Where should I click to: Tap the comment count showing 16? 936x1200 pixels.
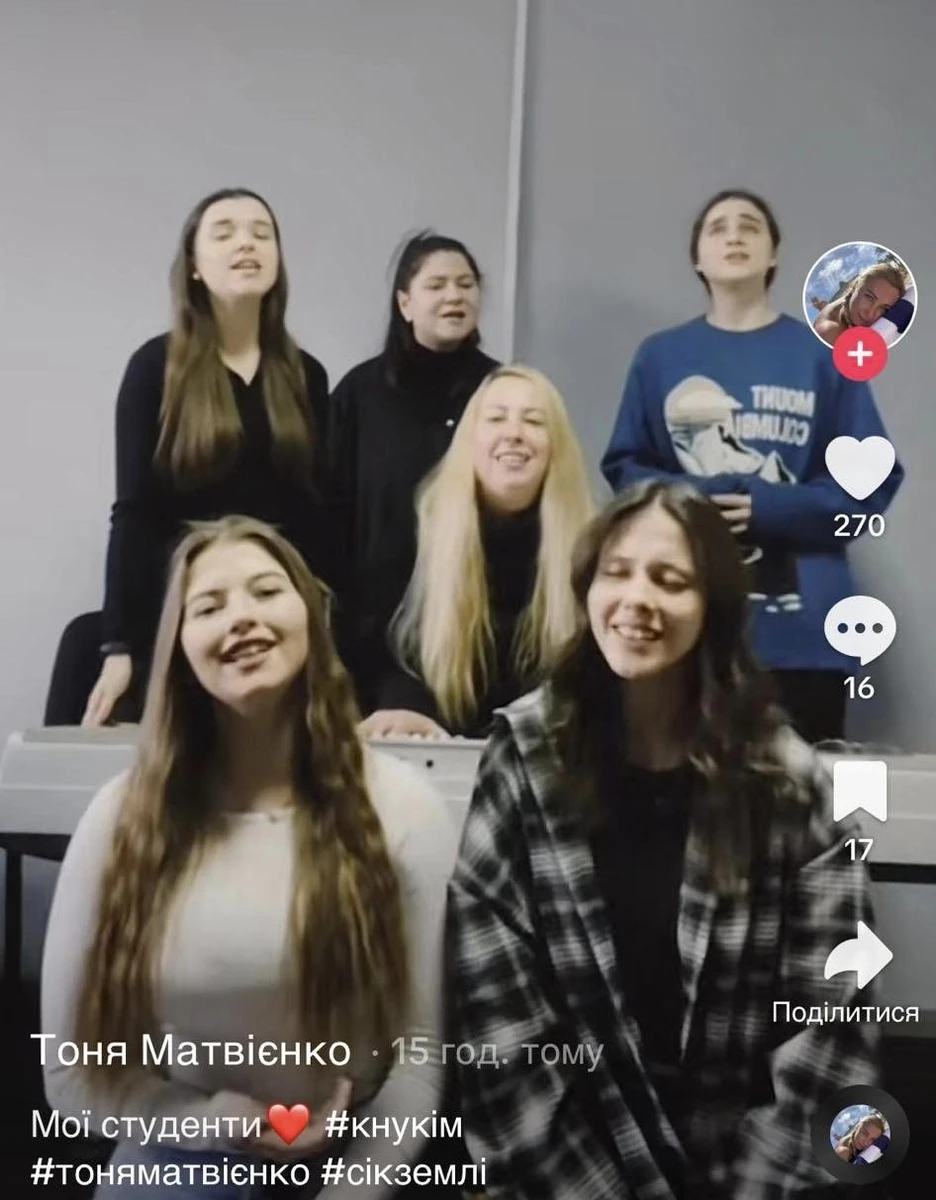[862, 690]
